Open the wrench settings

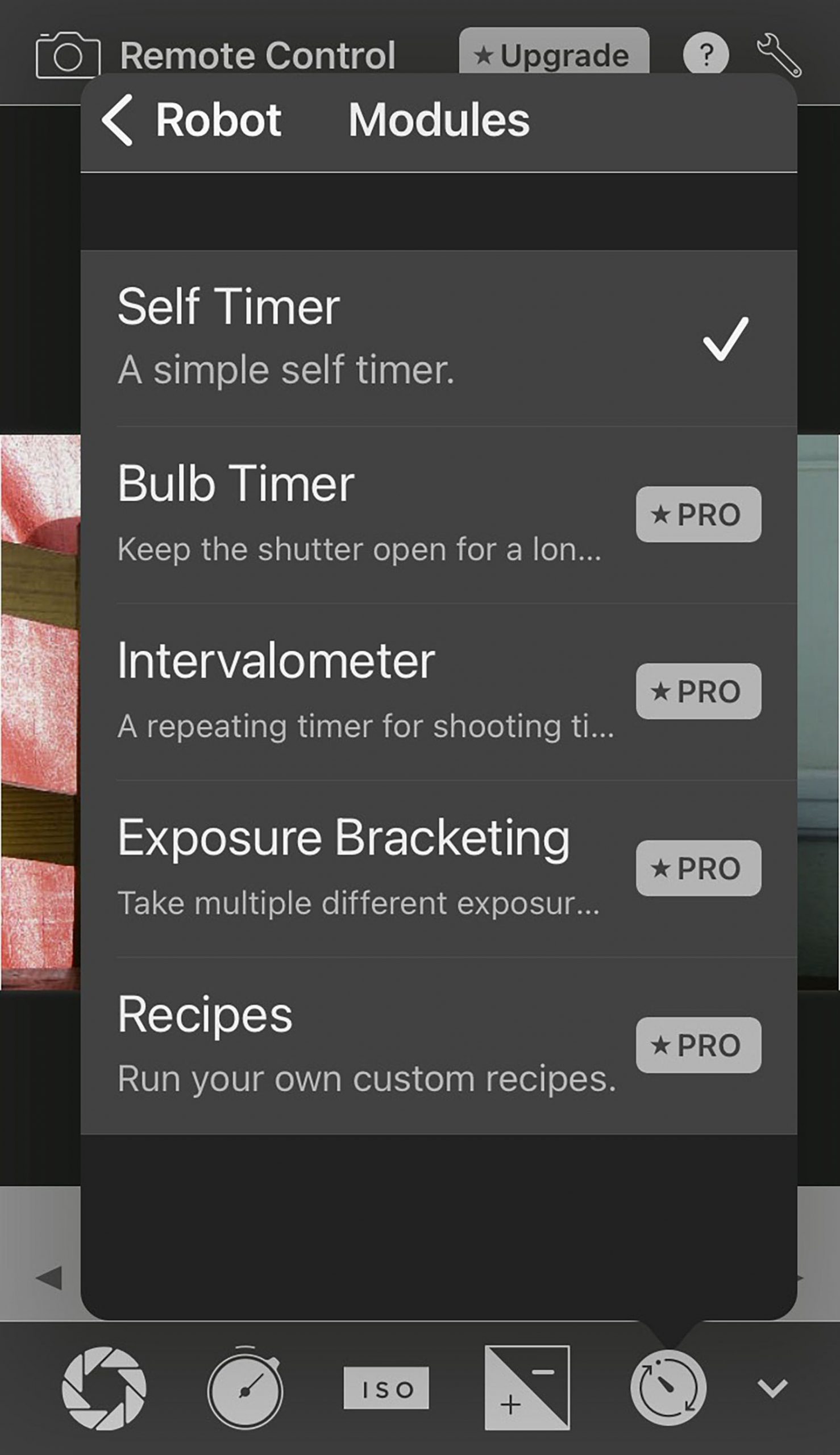click(x=778, y=55)
